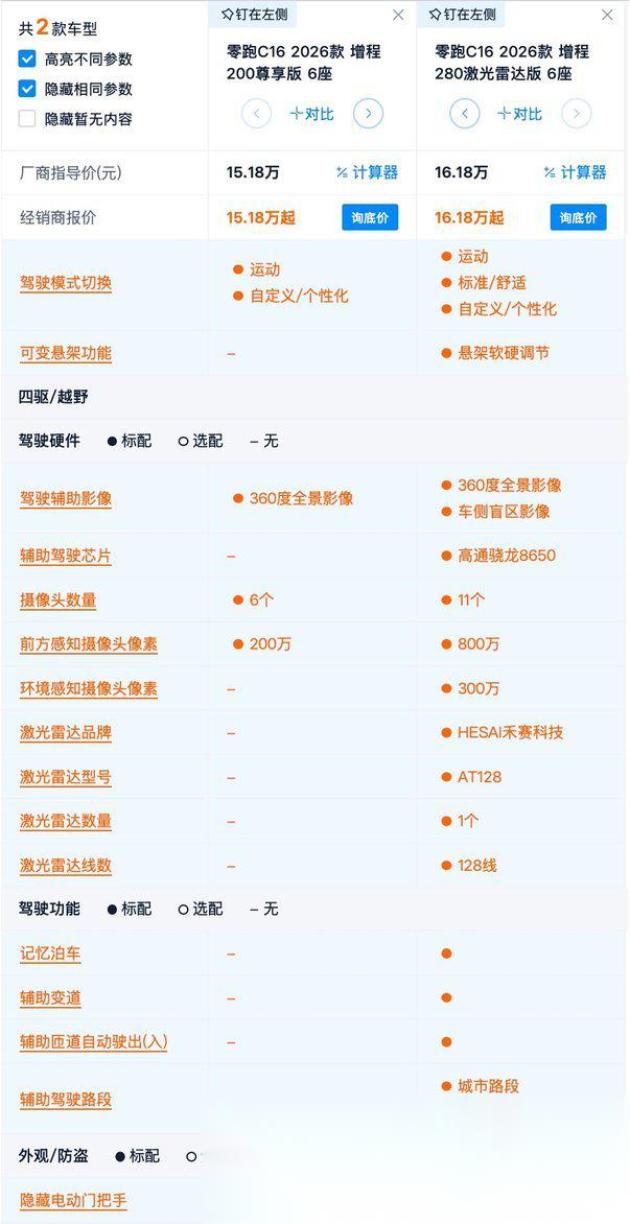
Task: Open the 隐藏电动门把手 link
Action: point(74,1200)
